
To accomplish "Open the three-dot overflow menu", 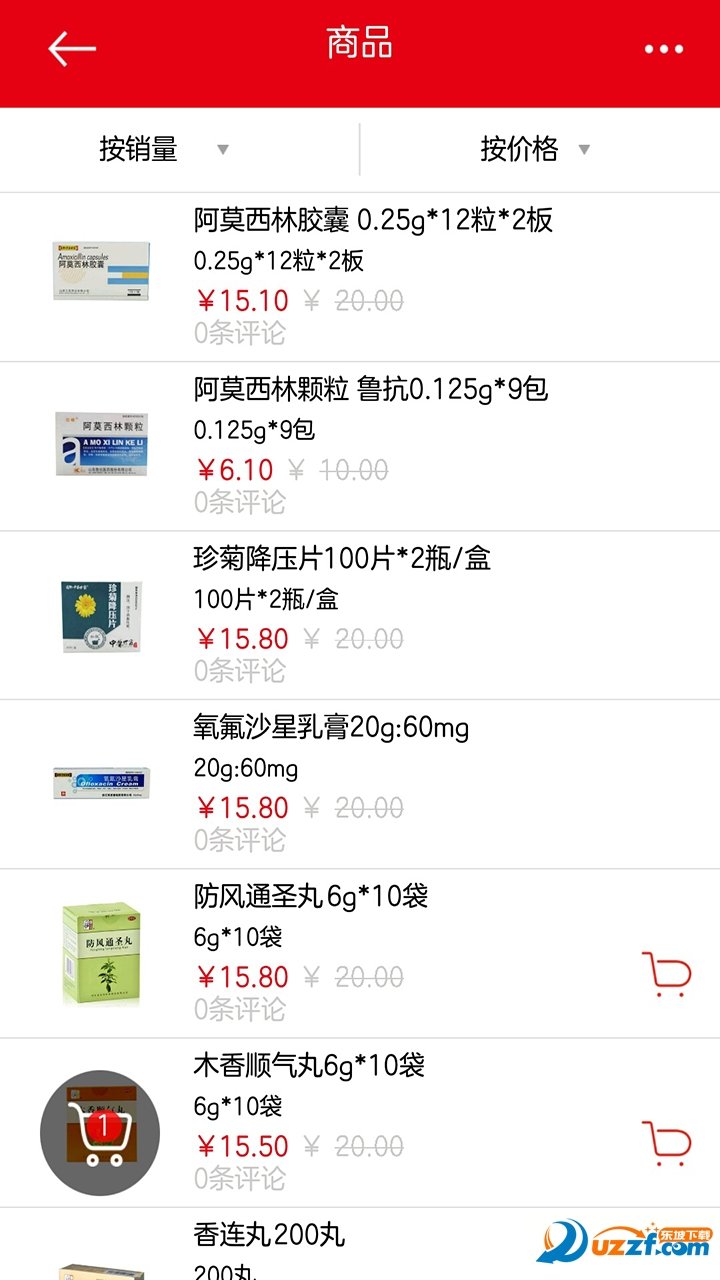I will pos(664,49).
